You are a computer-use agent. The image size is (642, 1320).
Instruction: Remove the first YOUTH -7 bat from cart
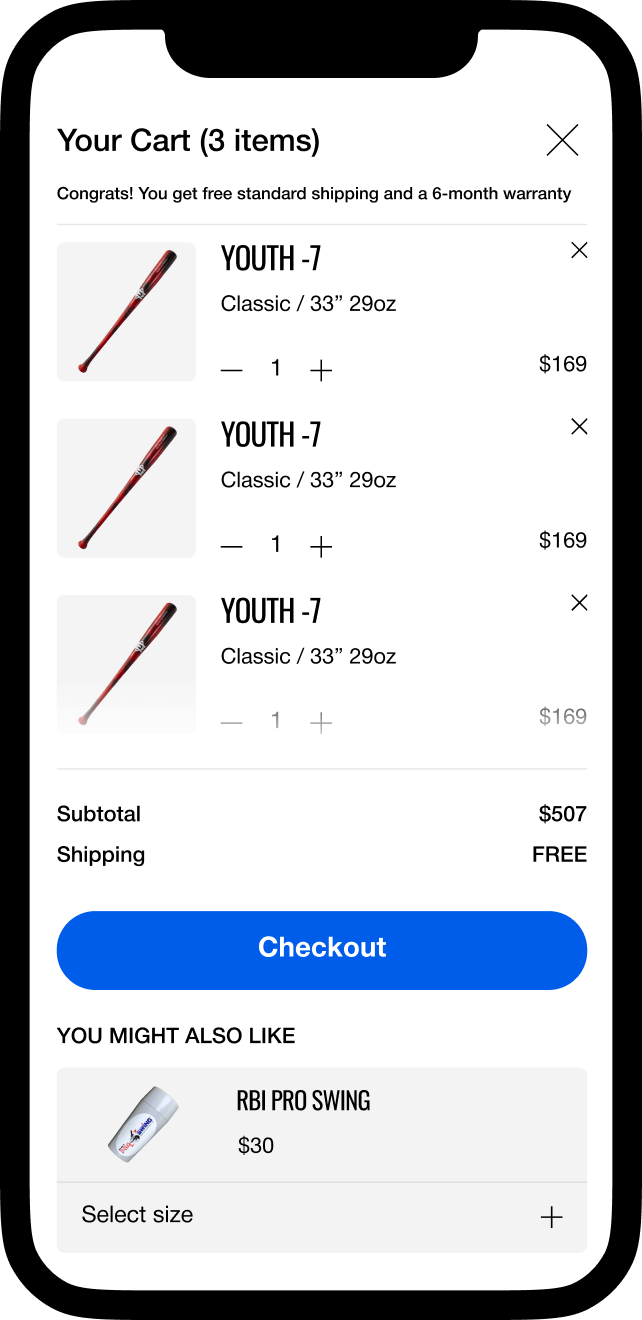coord(579,251)
